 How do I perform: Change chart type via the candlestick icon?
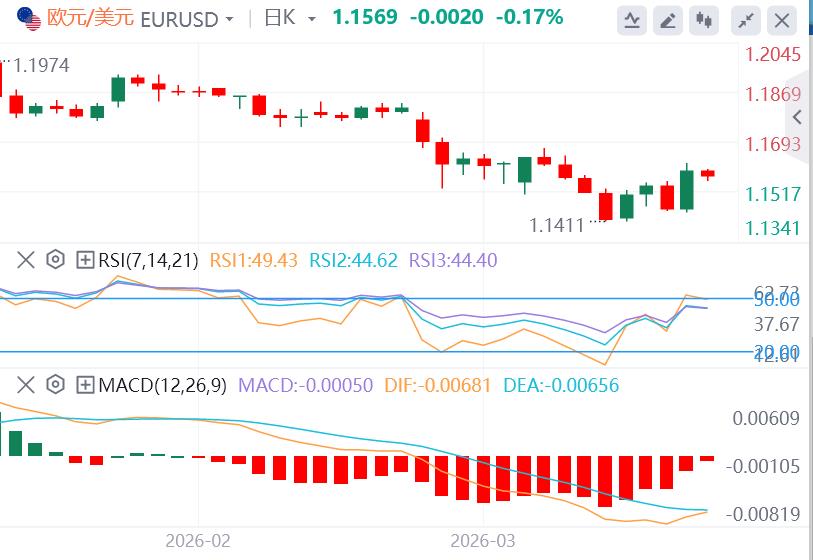tap(704, 19)
